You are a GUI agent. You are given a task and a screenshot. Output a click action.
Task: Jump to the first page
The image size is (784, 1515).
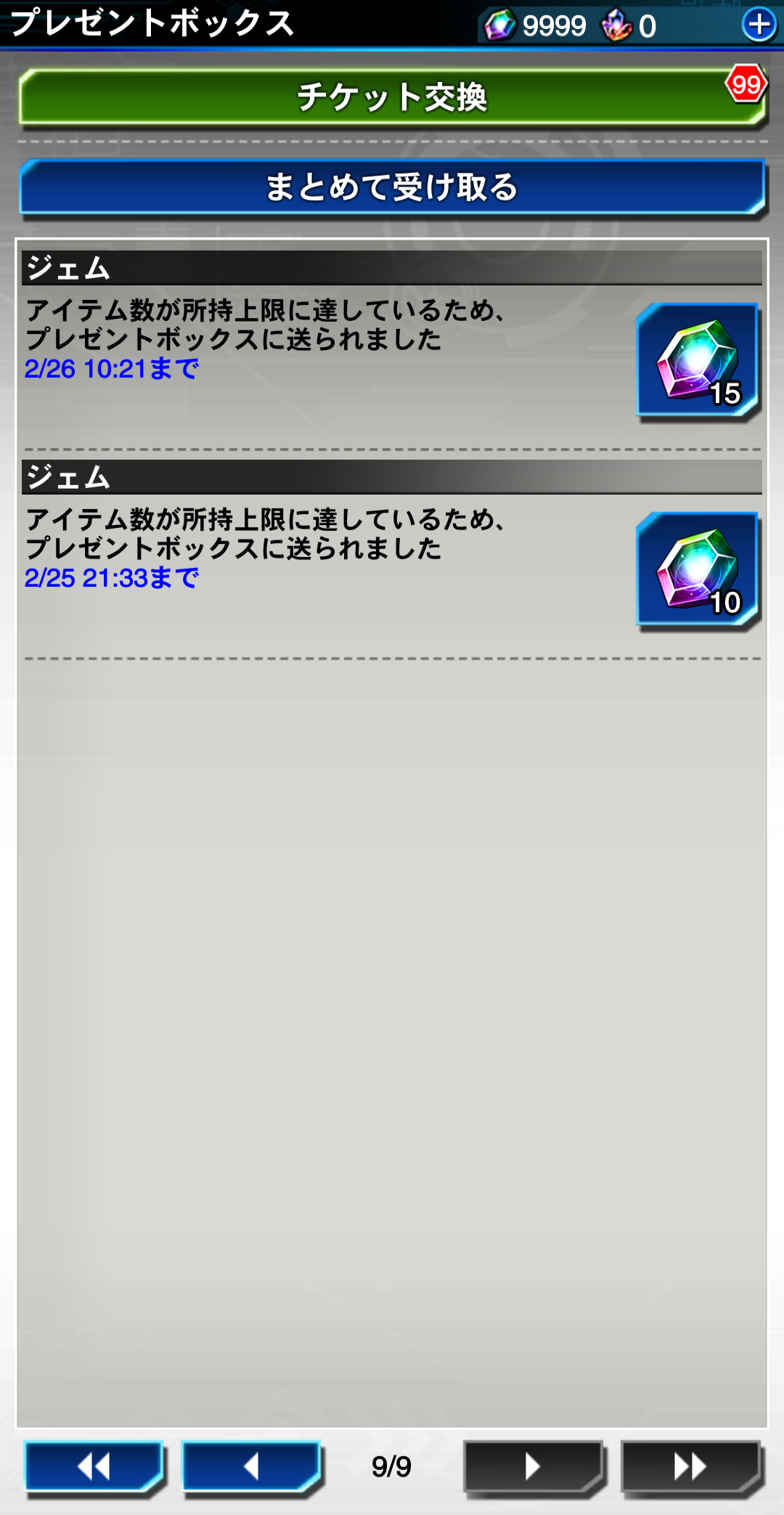[94, 1467]
